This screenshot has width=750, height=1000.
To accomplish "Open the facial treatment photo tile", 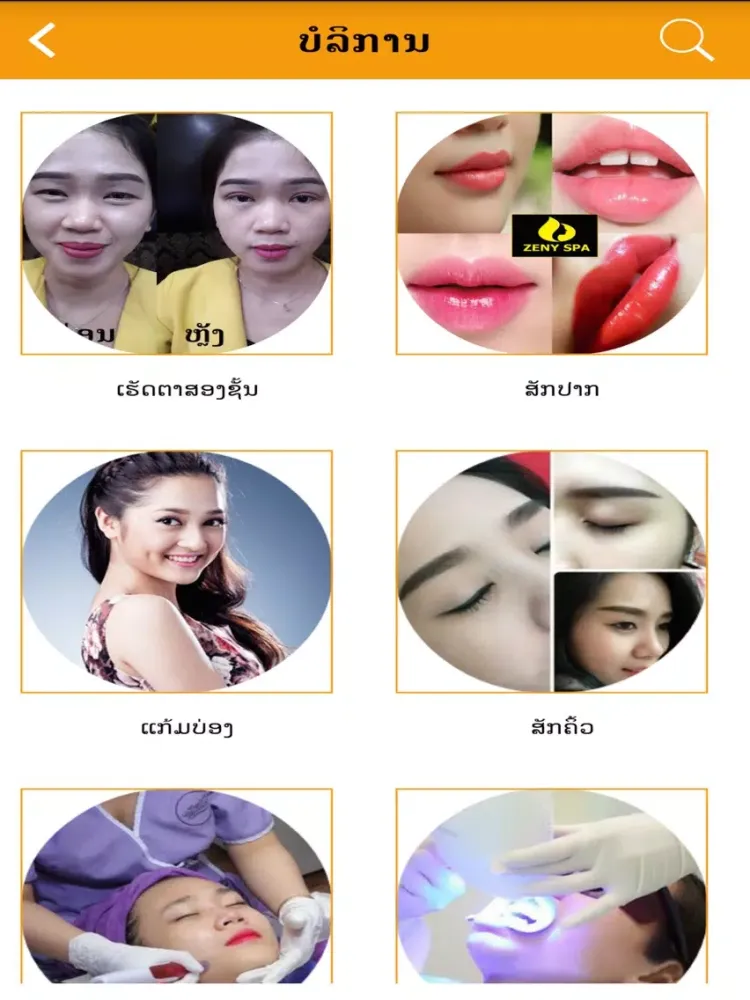I will pos(177,888).
